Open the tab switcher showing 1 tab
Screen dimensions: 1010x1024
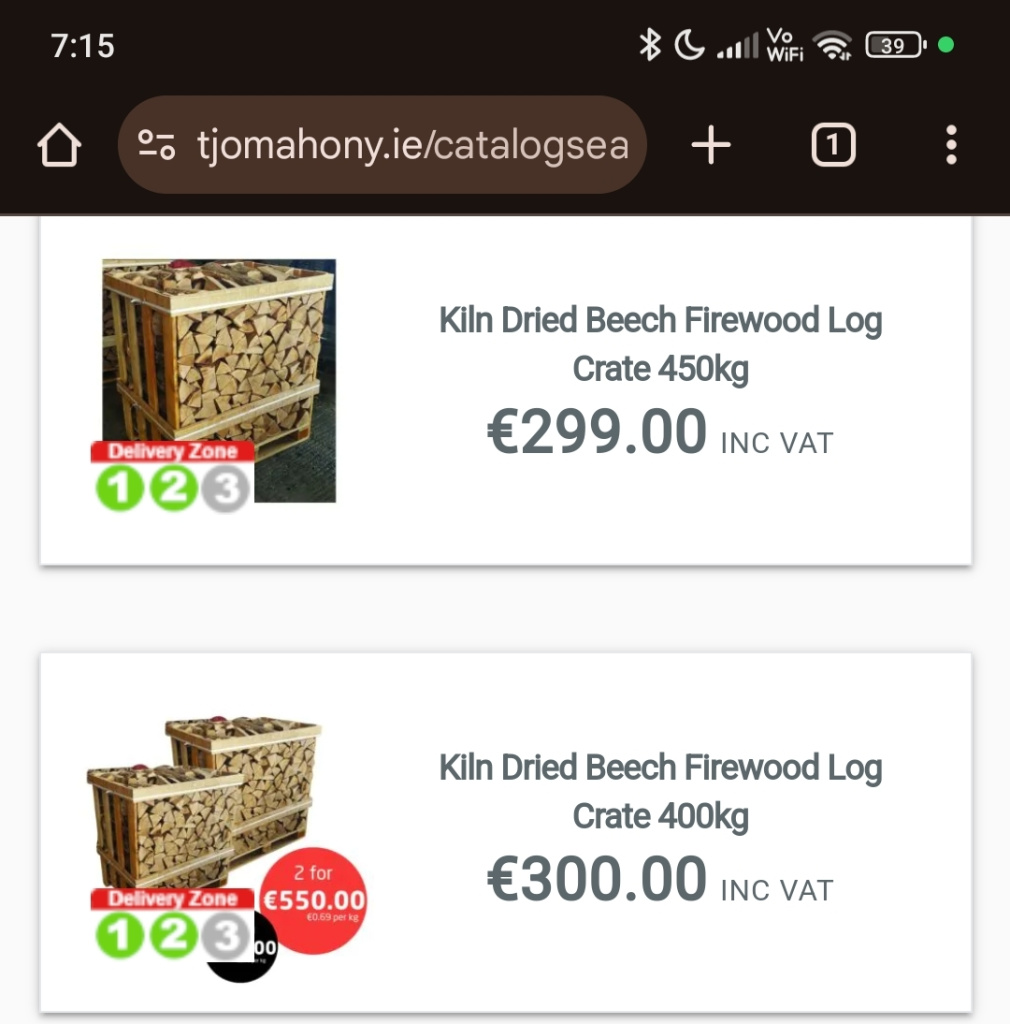click(833, 144)
